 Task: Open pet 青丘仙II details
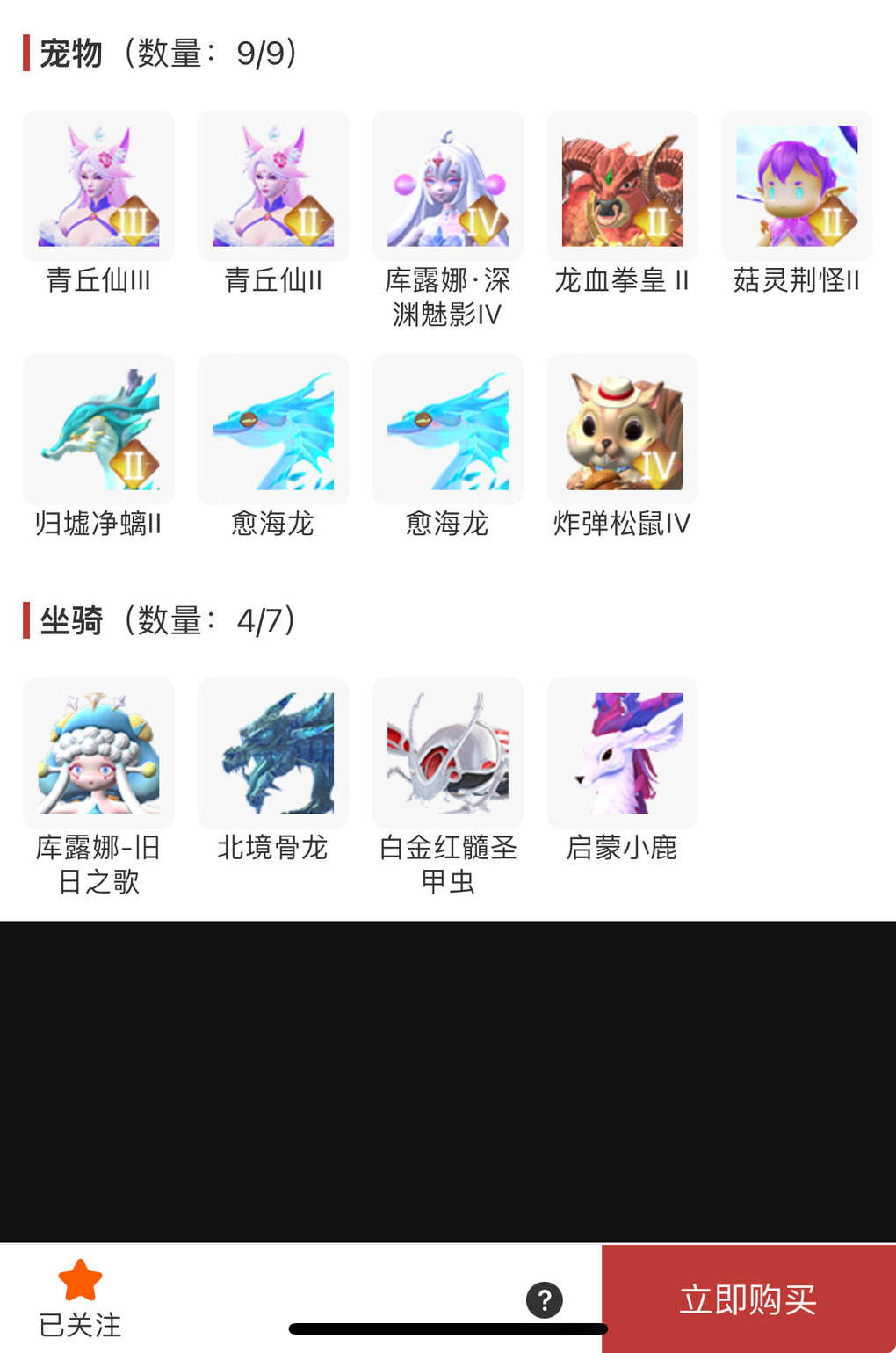tap(273, 186)
